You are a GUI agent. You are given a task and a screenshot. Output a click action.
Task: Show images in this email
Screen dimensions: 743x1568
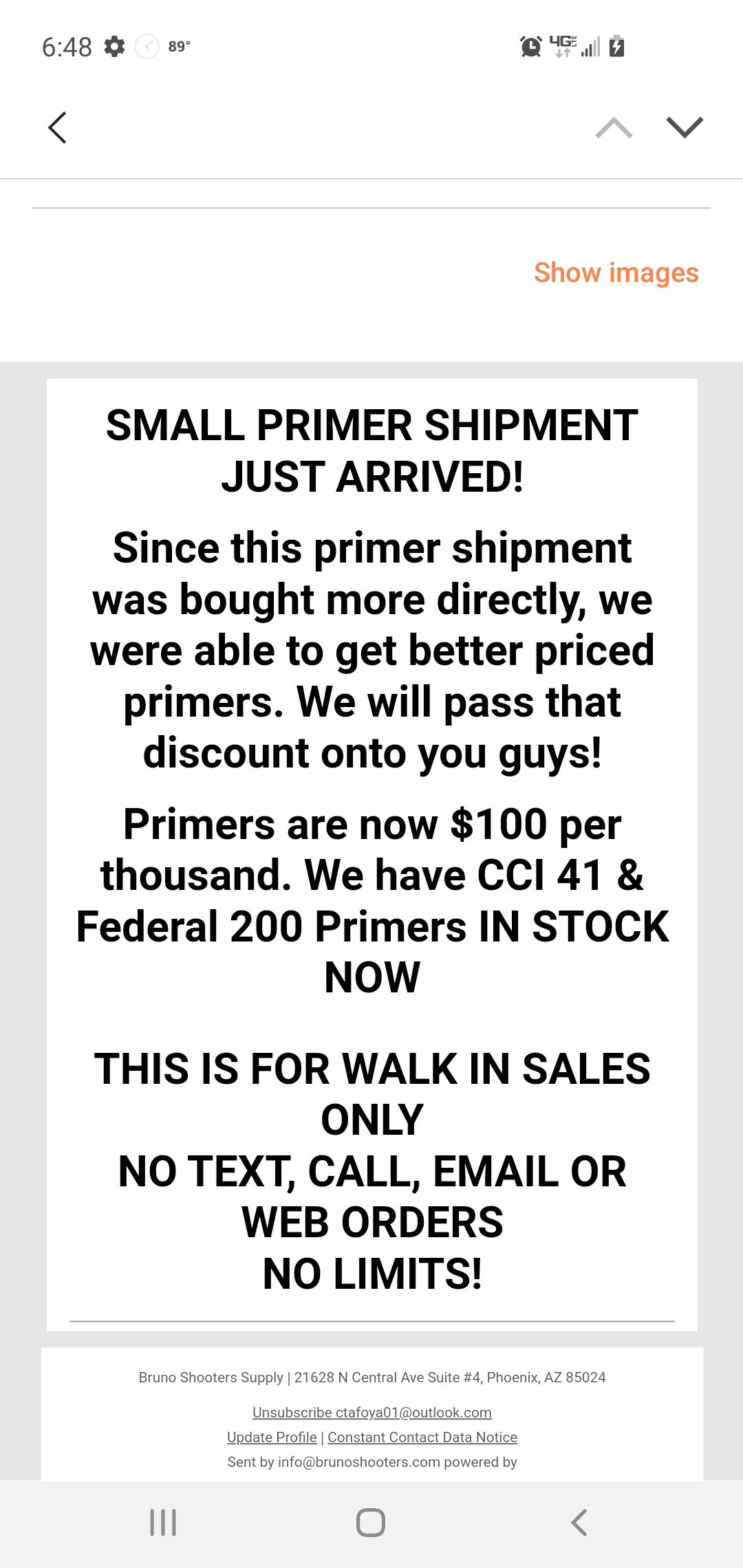616,273
